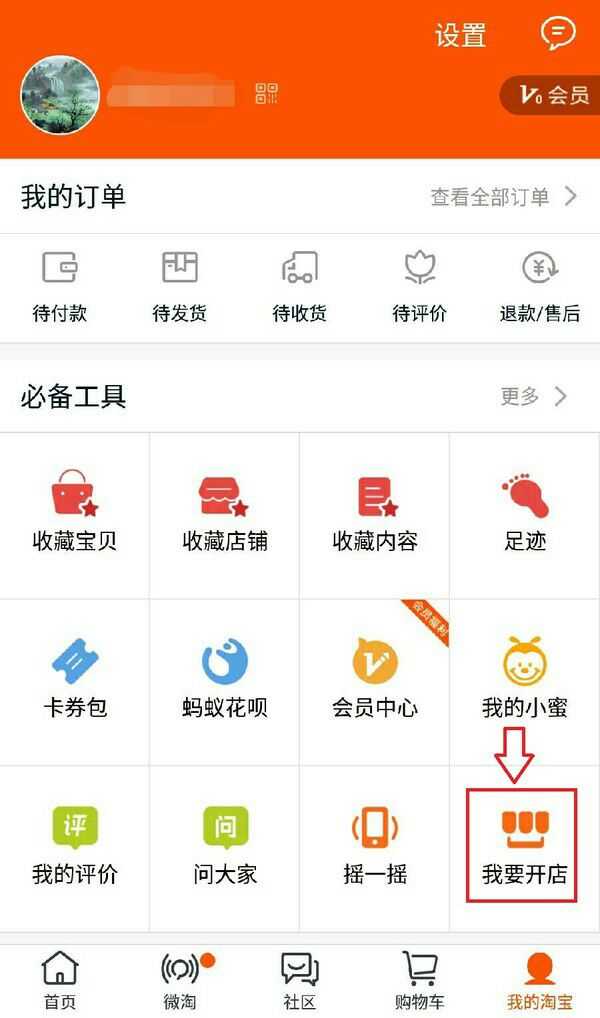Tap the profile avatar picture
Screen dimensions: 600x1018
click(60, 95)
